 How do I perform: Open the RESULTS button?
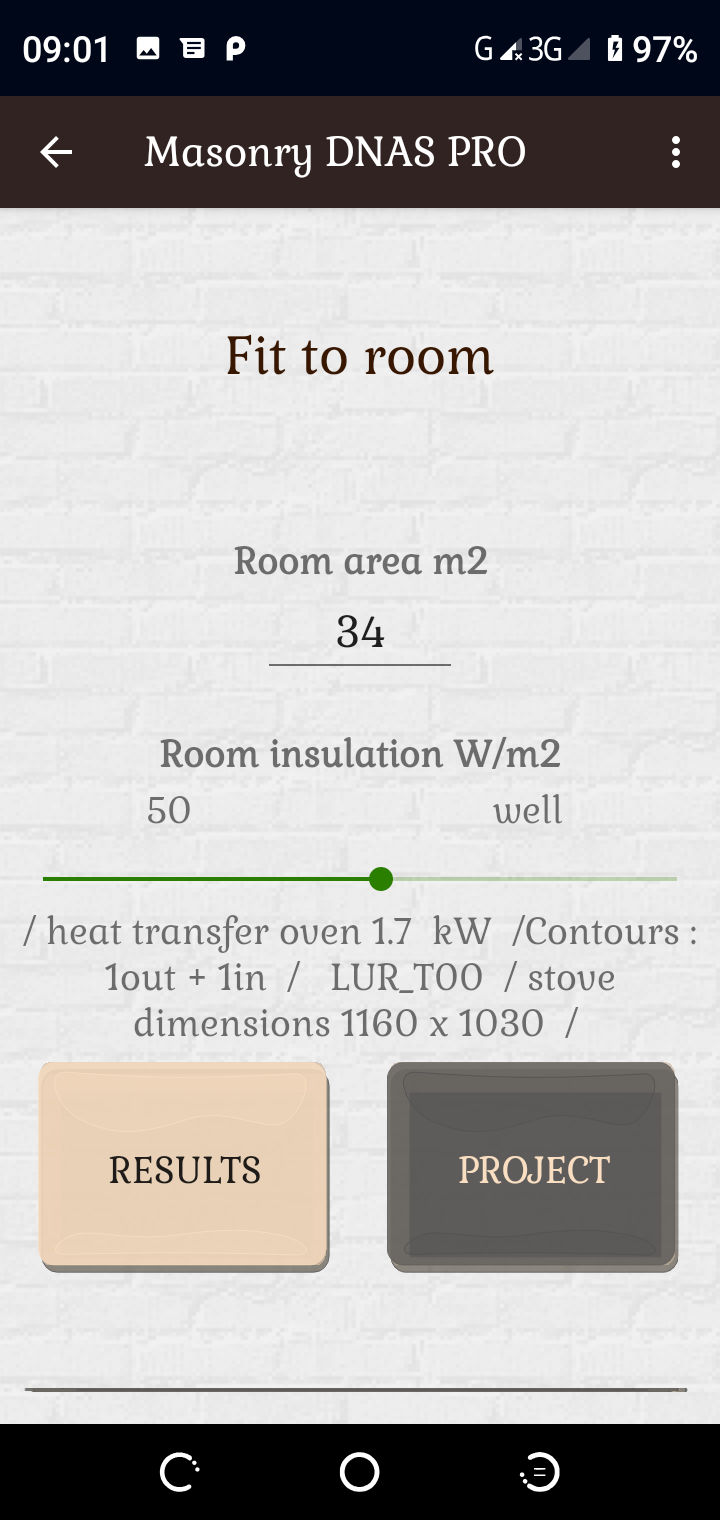[x=185, y=1168]
